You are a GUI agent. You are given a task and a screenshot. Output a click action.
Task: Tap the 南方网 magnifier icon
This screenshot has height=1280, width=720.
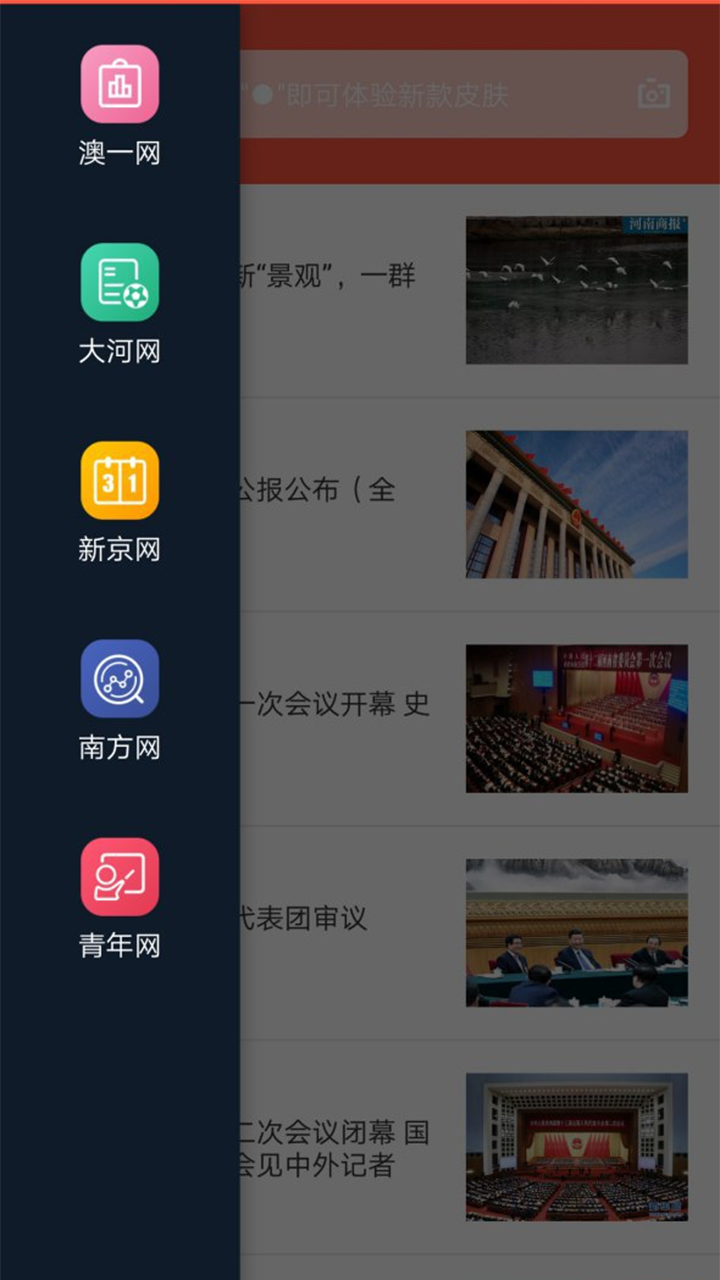pos(119,678)
